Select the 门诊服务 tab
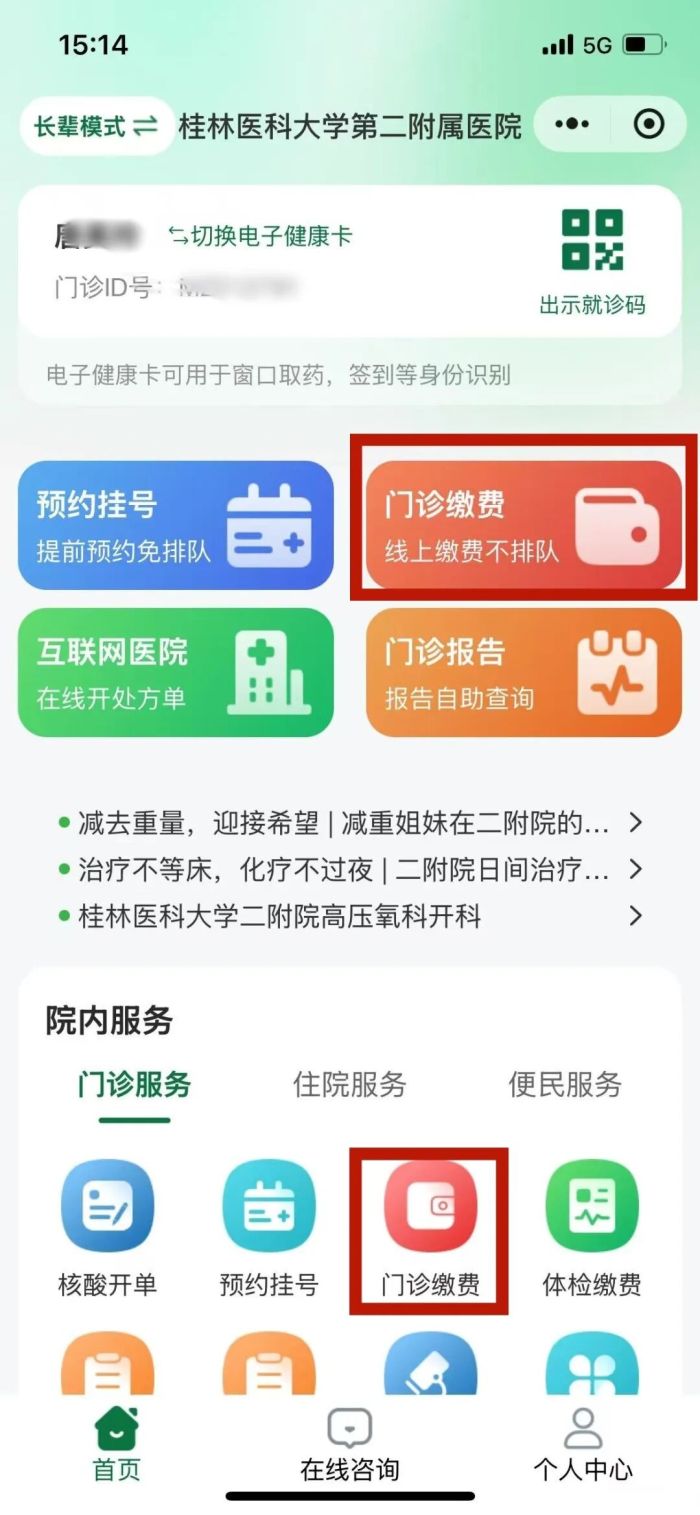This screenshot has height=1515, width=700. coord(134,1084)
